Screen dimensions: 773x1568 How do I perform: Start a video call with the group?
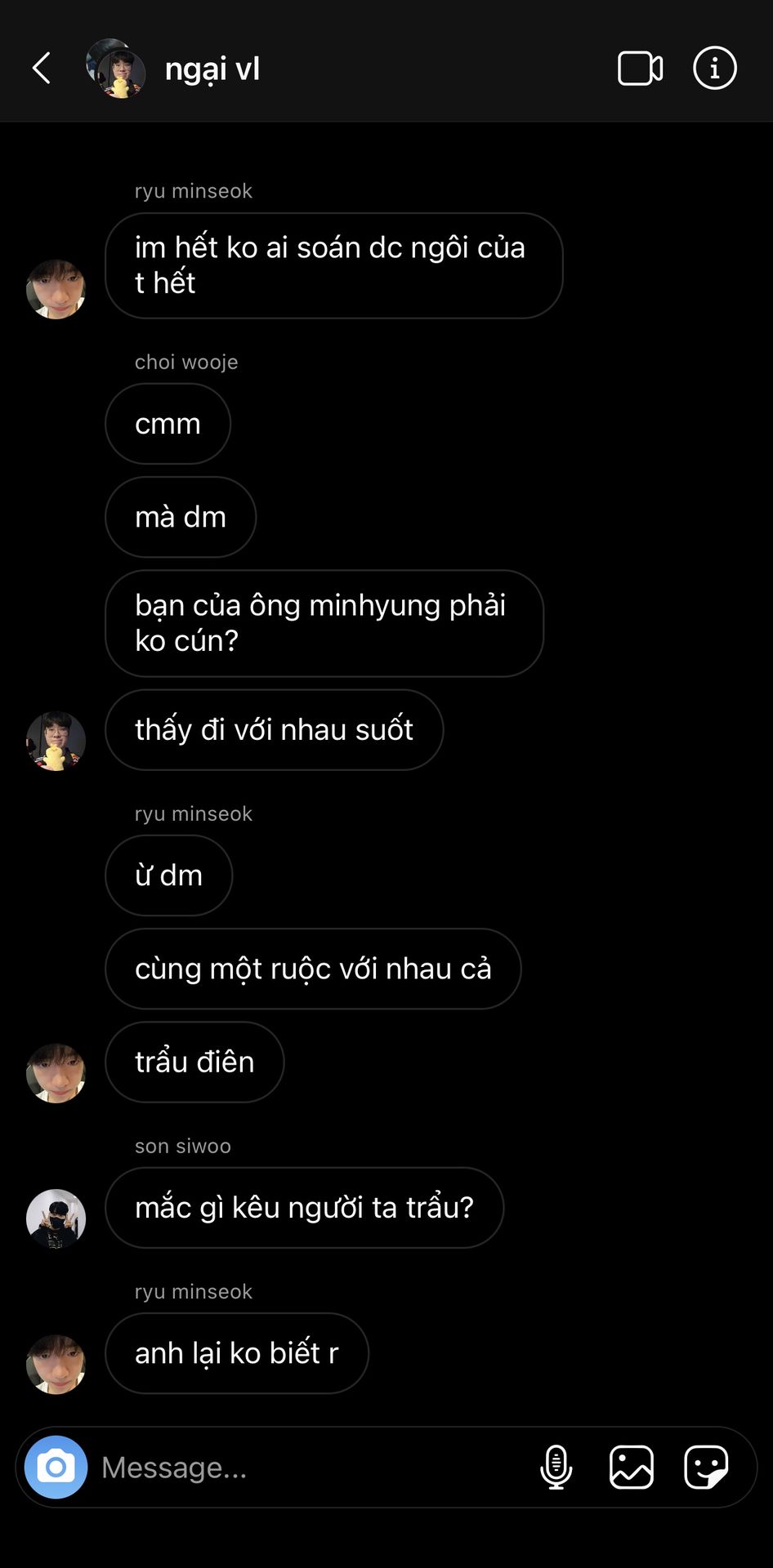[640, 69]
